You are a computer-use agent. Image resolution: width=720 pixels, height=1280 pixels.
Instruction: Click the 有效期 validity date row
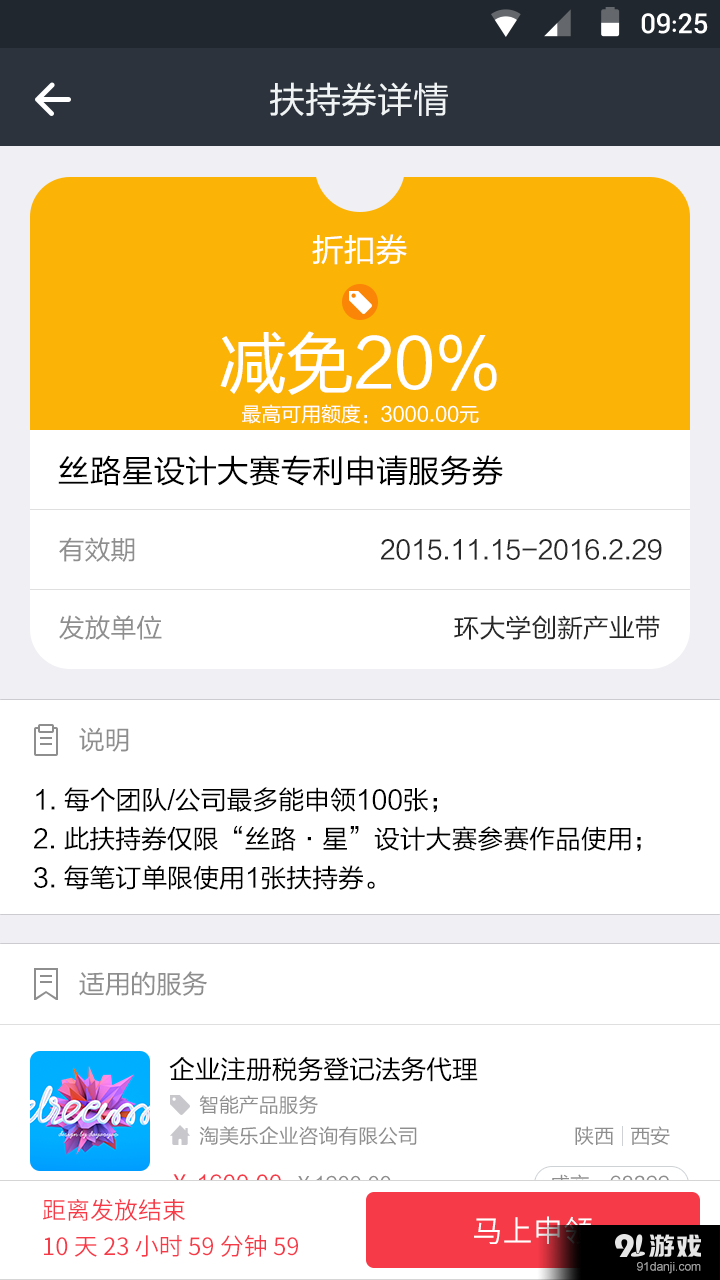(x=360, y=549)
